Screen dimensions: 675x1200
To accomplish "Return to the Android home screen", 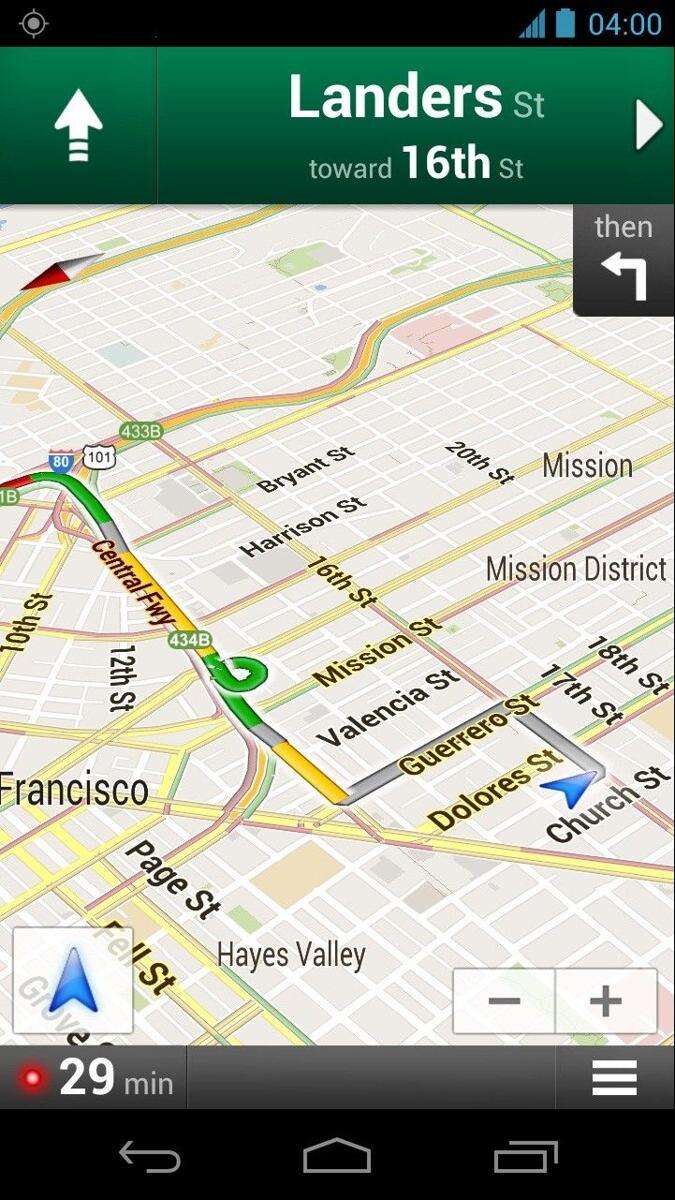I will pos(337,1157).
